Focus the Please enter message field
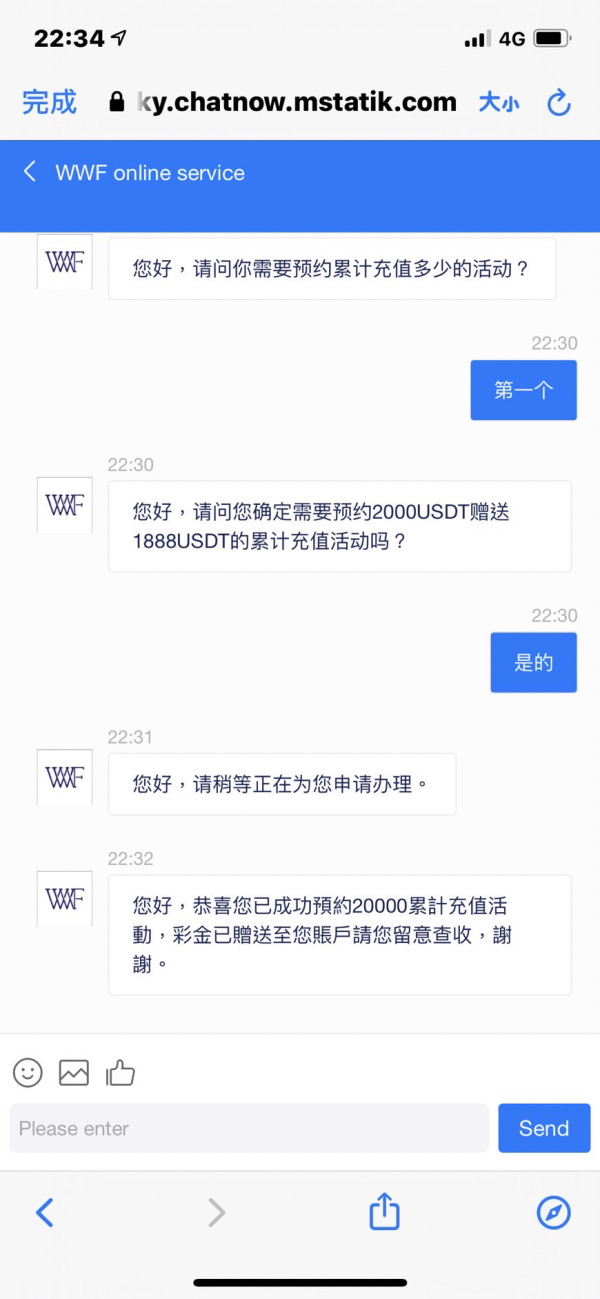The width and height of the screenshot is (600, 1299). coord(249,1128)
